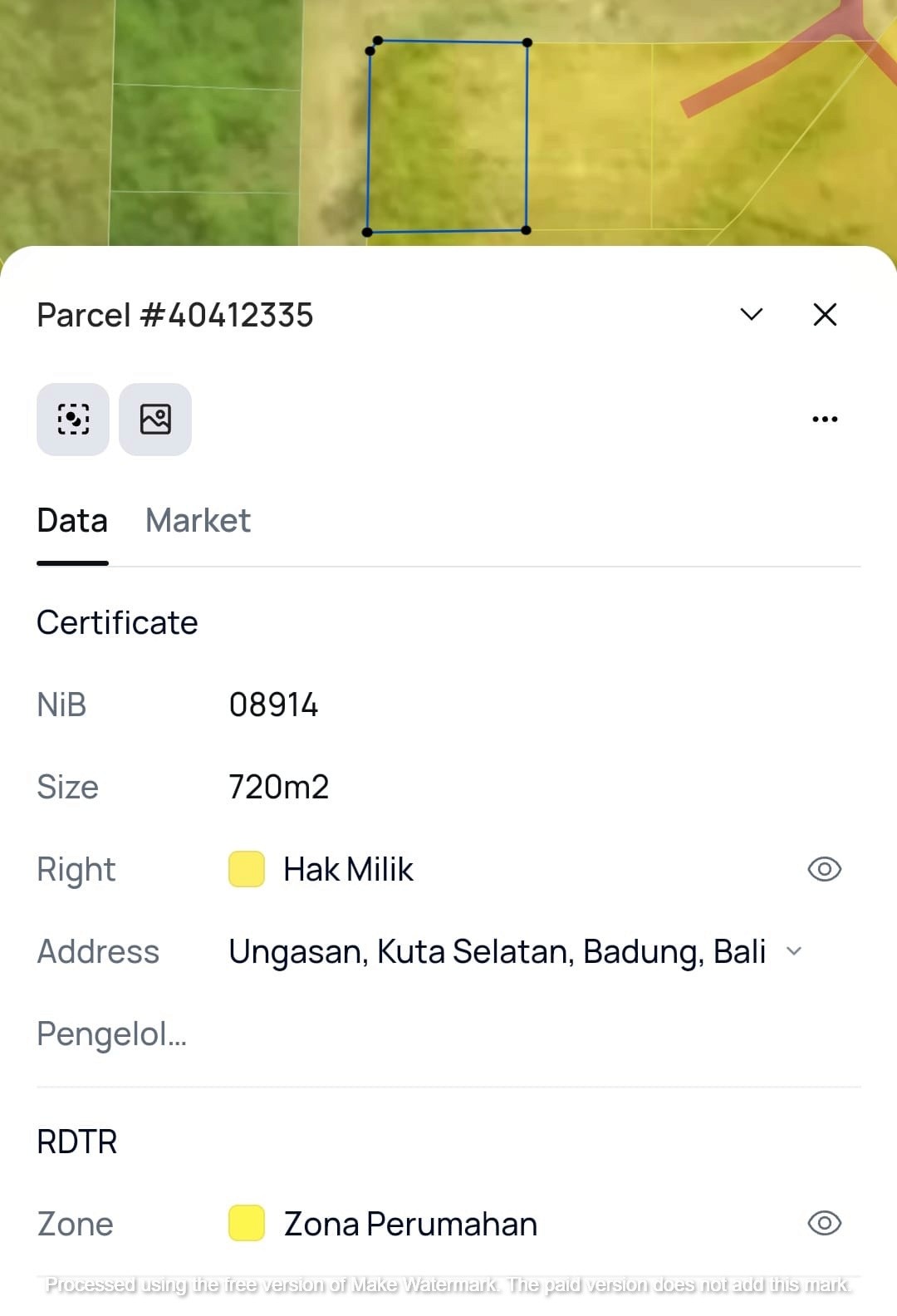
Task: Toggle visibility of the Hak Milik layer
Action: point(825,869)
